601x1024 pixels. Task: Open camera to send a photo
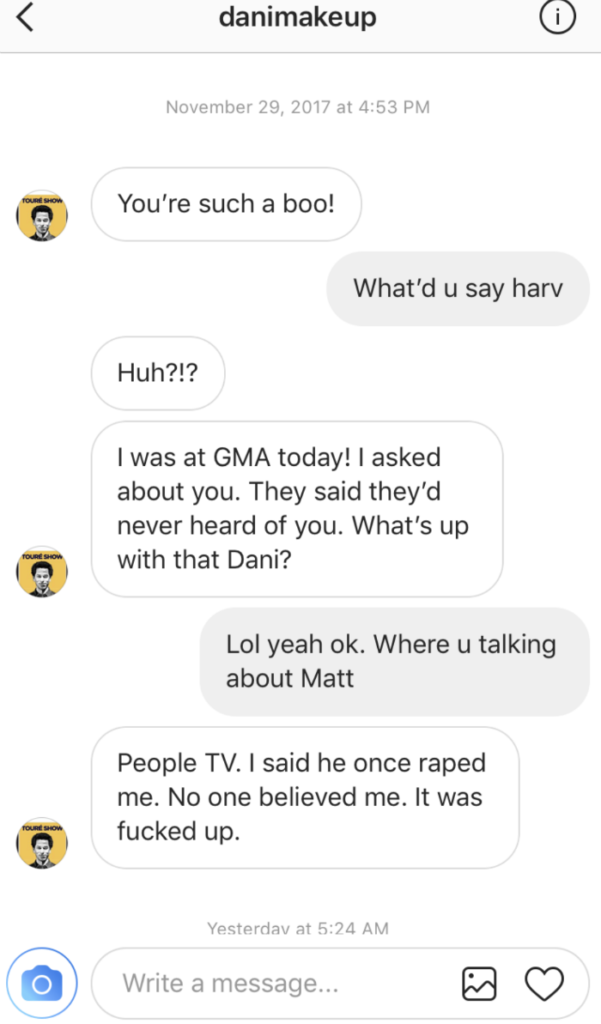click(41, 985)
